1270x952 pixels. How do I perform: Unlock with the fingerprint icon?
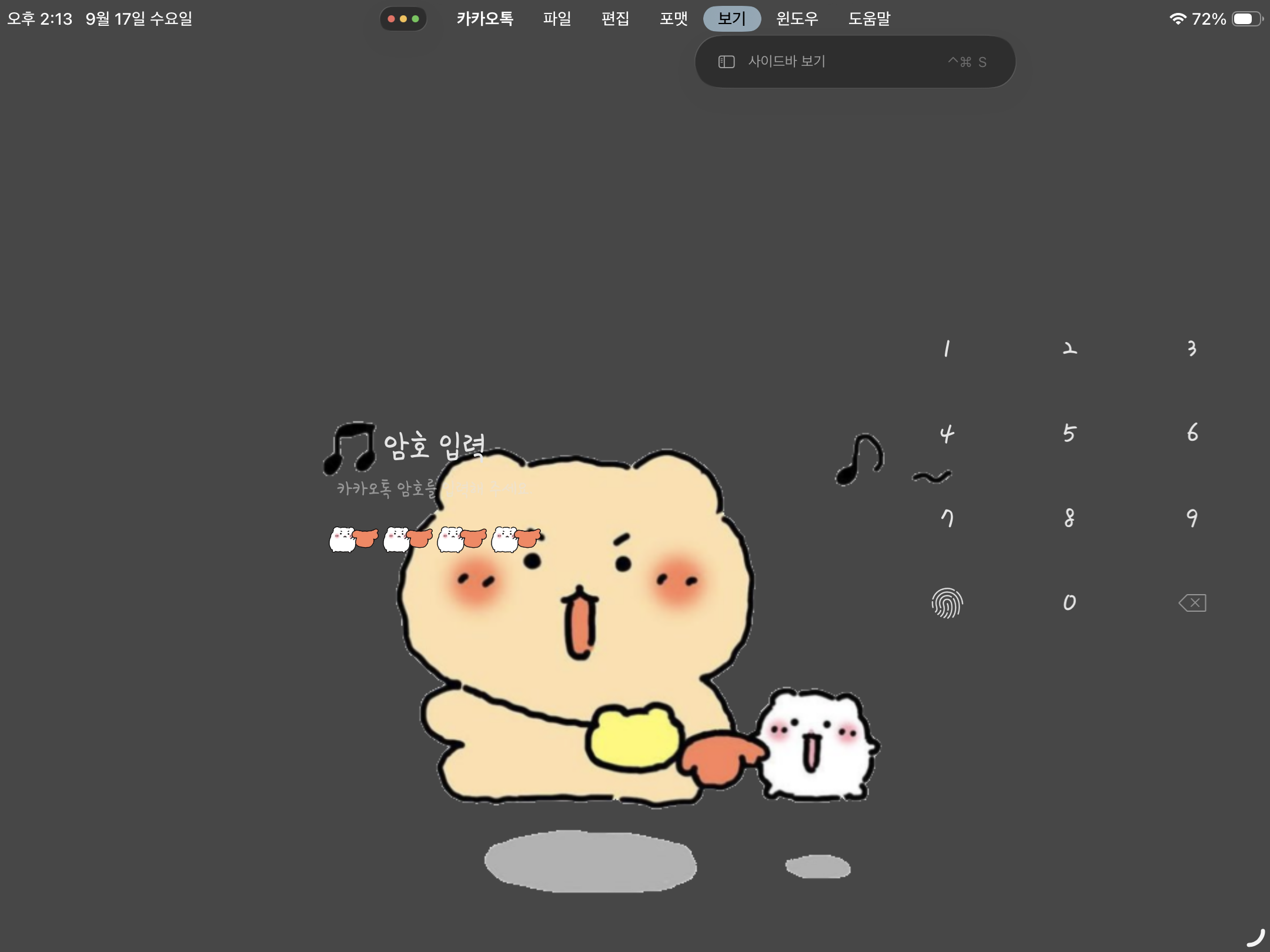click(x=947, y=604)
